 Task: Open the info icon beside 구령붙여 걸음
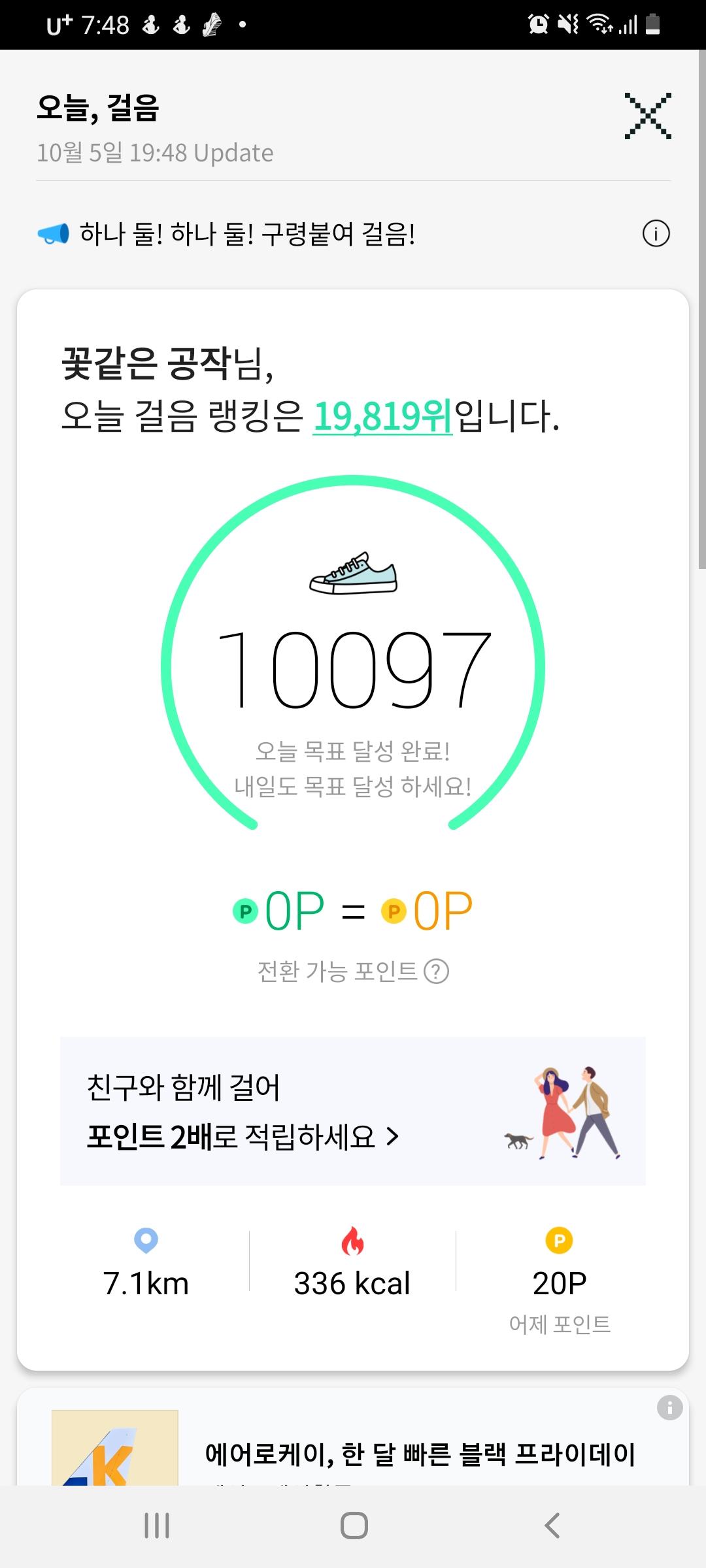click(x=656, y=233)
